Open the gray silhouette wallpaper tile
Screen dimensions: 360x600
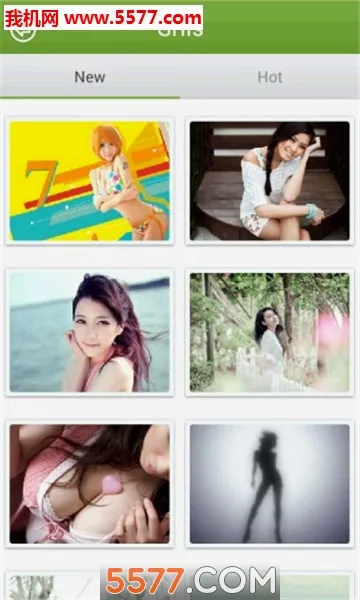coord(270,484)
